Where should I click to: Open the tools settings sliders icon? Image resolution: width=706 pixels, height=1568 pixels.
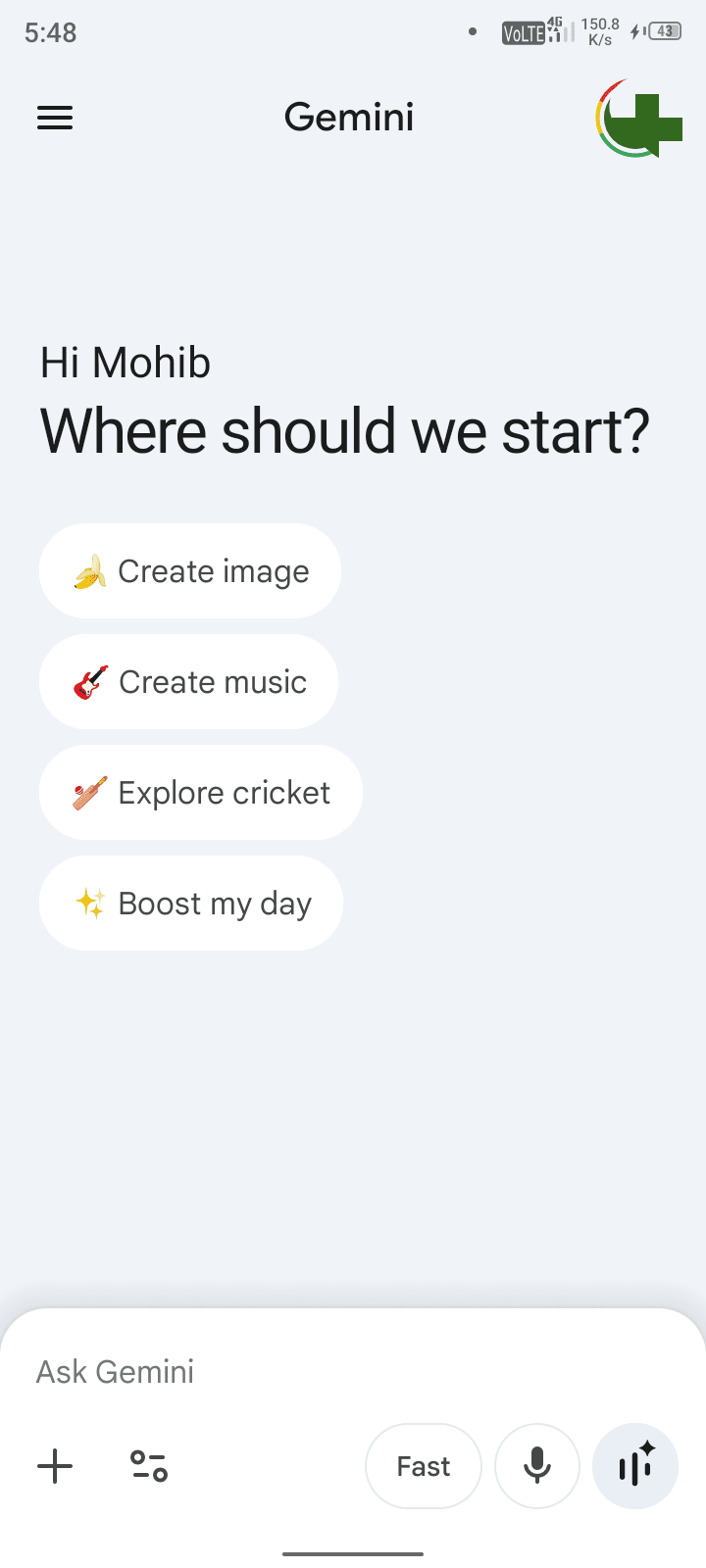[x=149, y=1467]
